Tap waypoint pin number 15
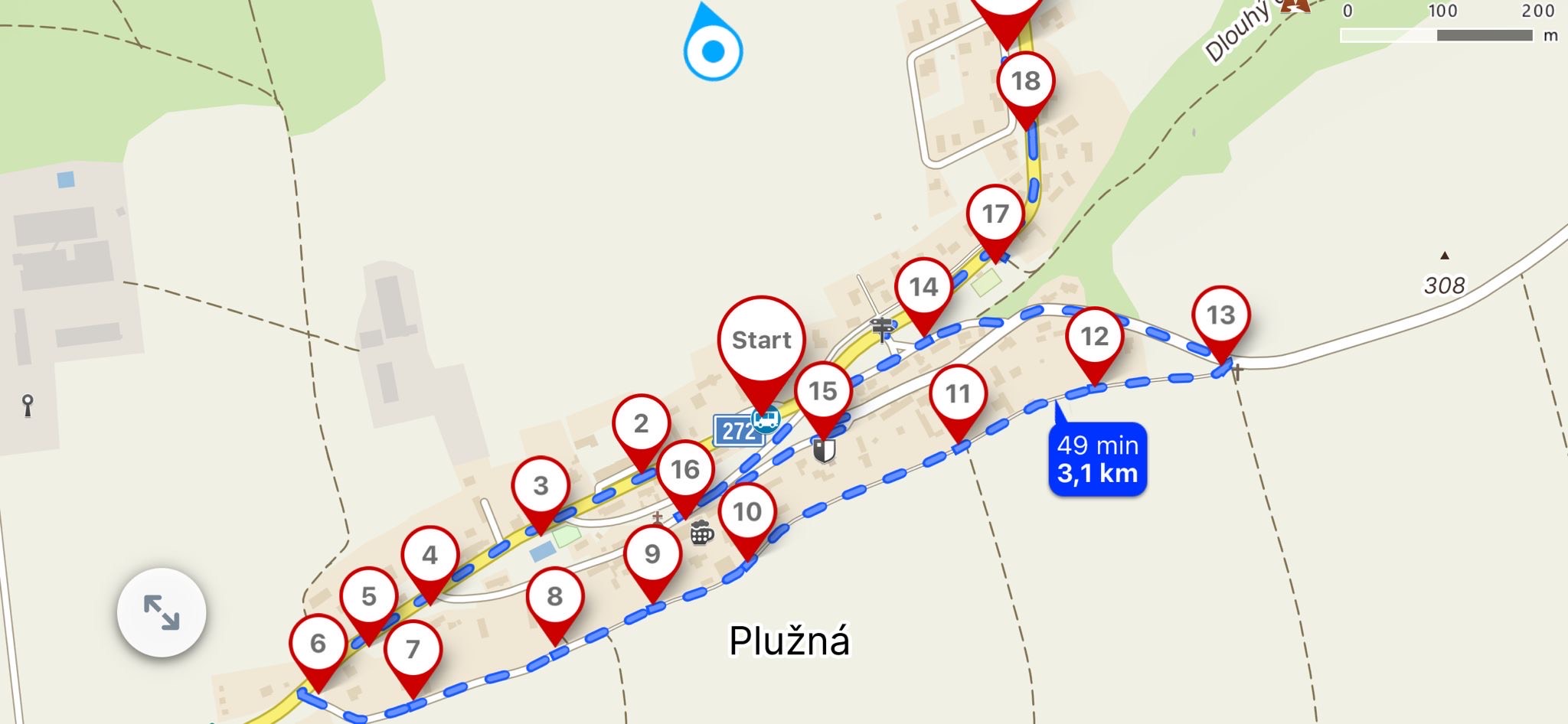The height and width of the screenshot is (724, 1568). click(823, 392)
